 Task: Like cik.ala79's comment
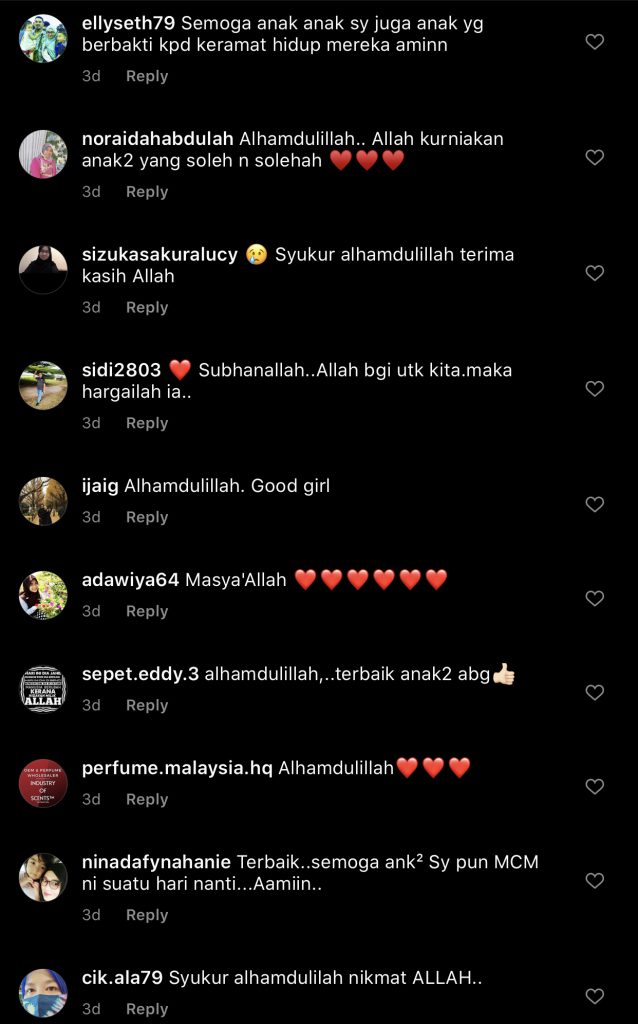(x=595, y=996)
